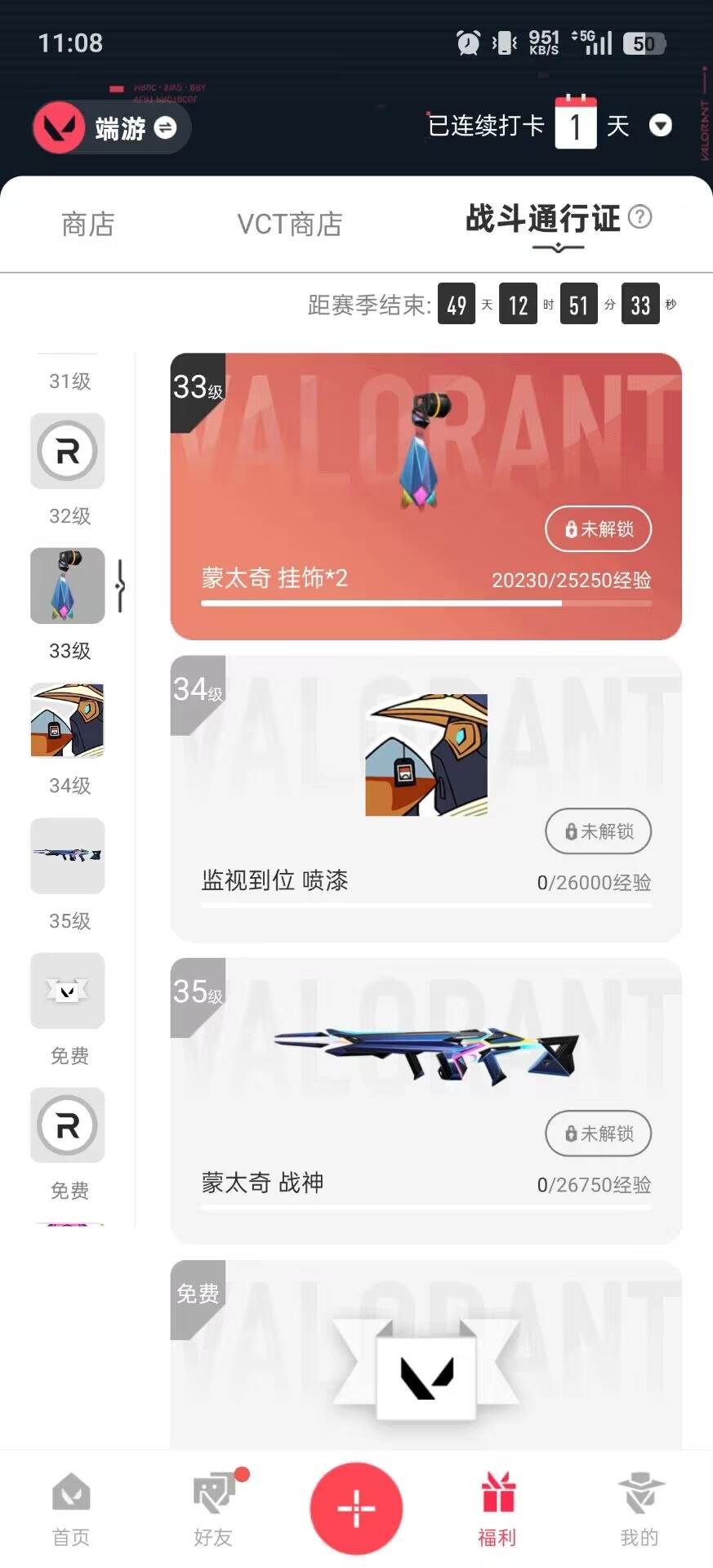Open the battle pass help icon
The height and width of the screenshot is (1568, 713).
[x=641, y=217]
